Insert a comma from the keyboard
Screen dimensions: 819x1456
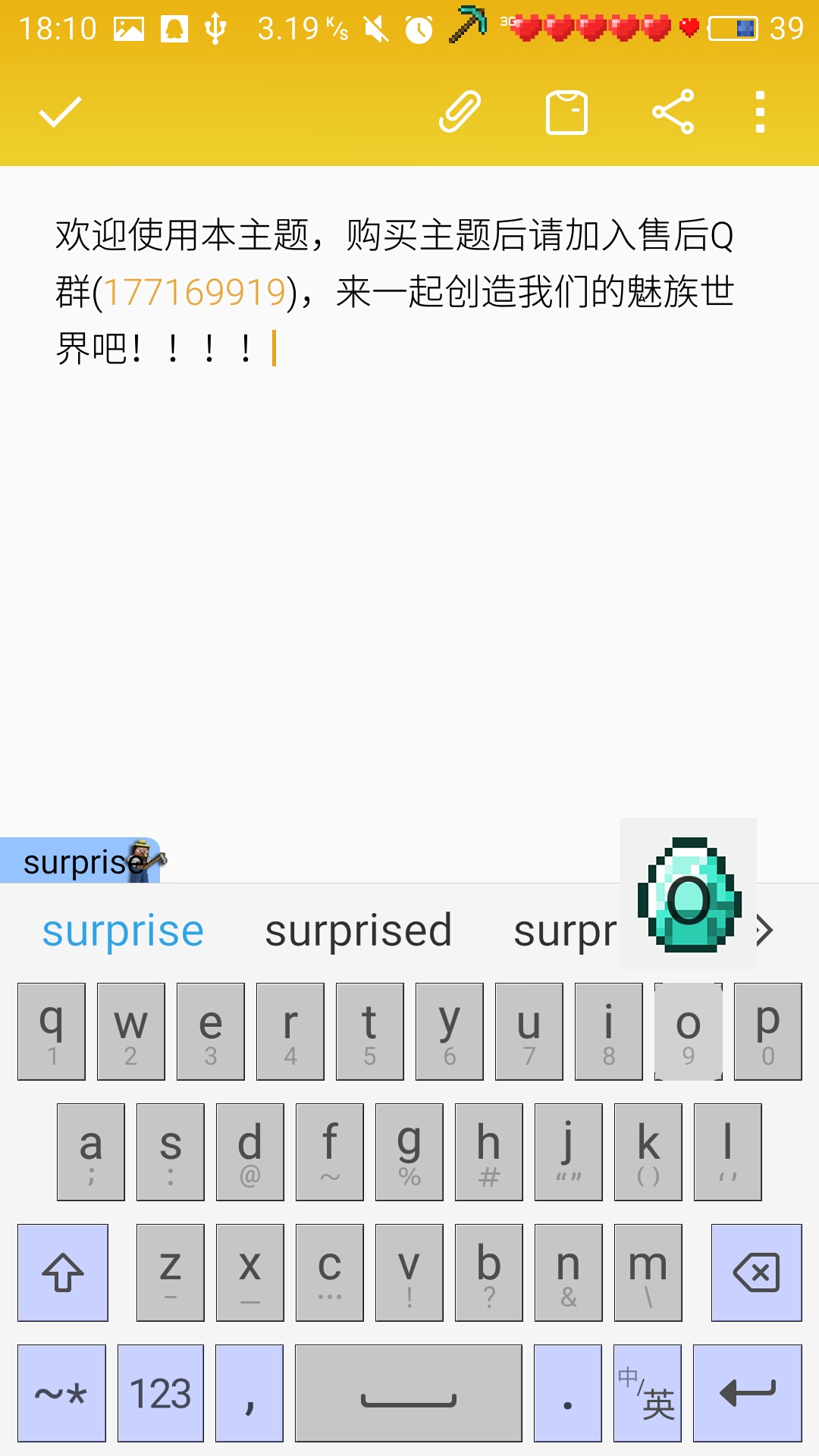(x=249, y=1393)
